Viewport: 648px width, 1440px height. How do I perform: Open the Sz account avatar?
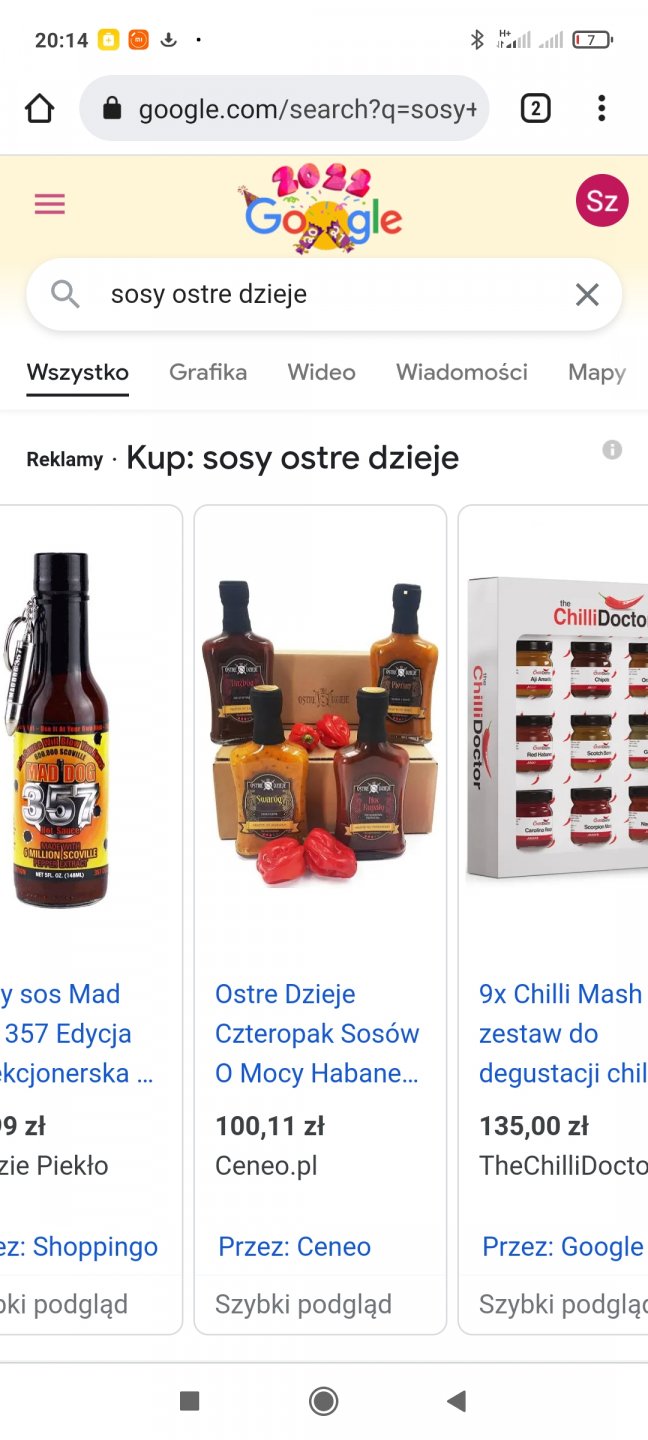(601, 201)
